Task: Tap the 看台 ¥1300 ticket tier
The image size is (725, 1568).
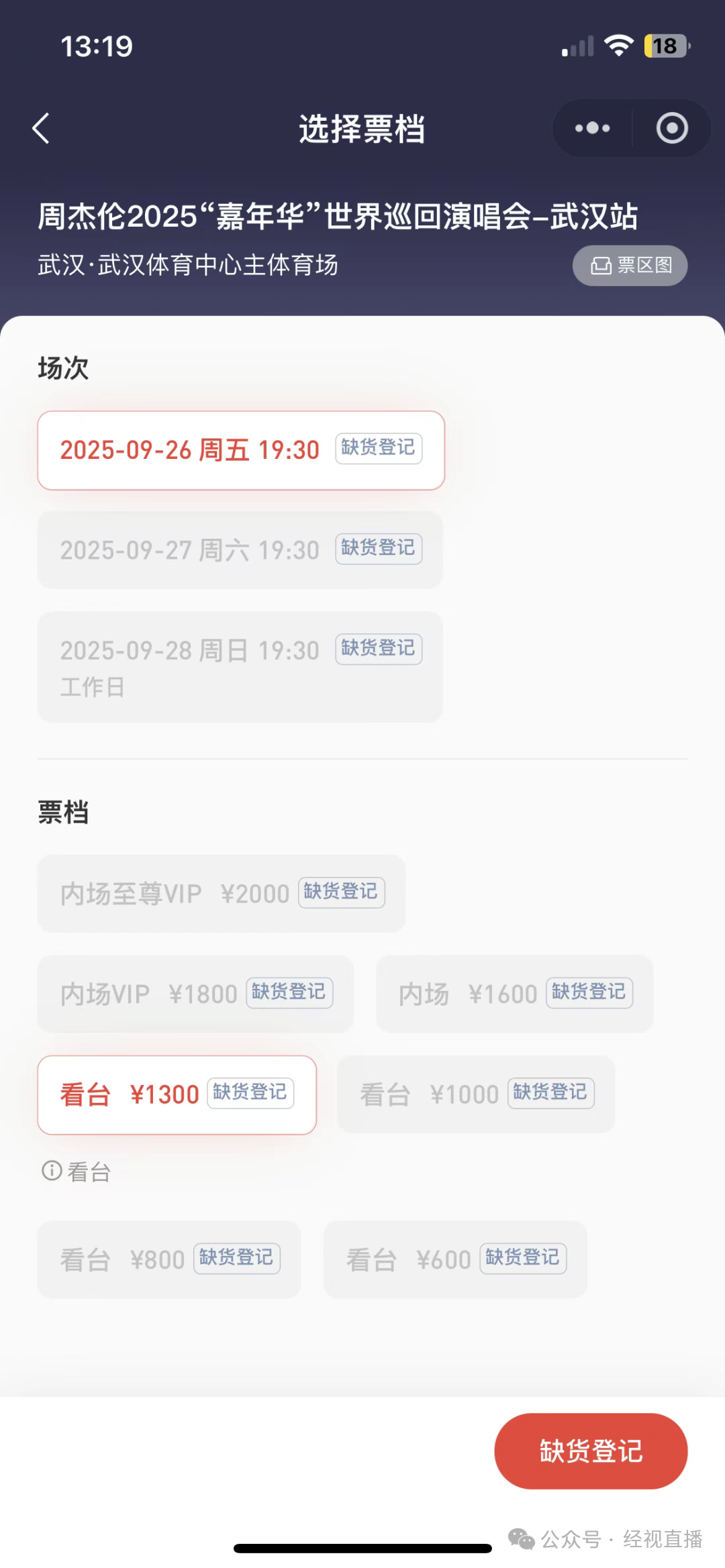Action: [177, 1095]
